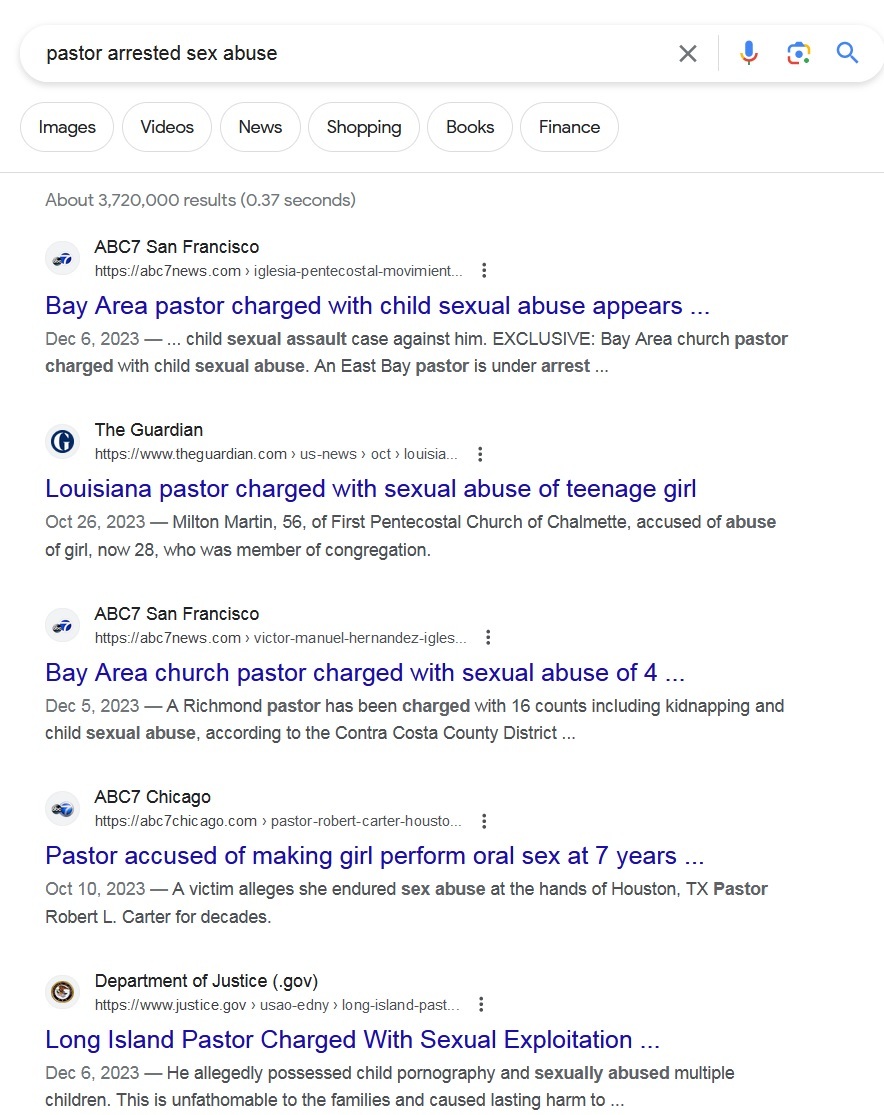Select the Shopping filter chip
This screenshot has height=1115, width=884.
coord(364,127)
